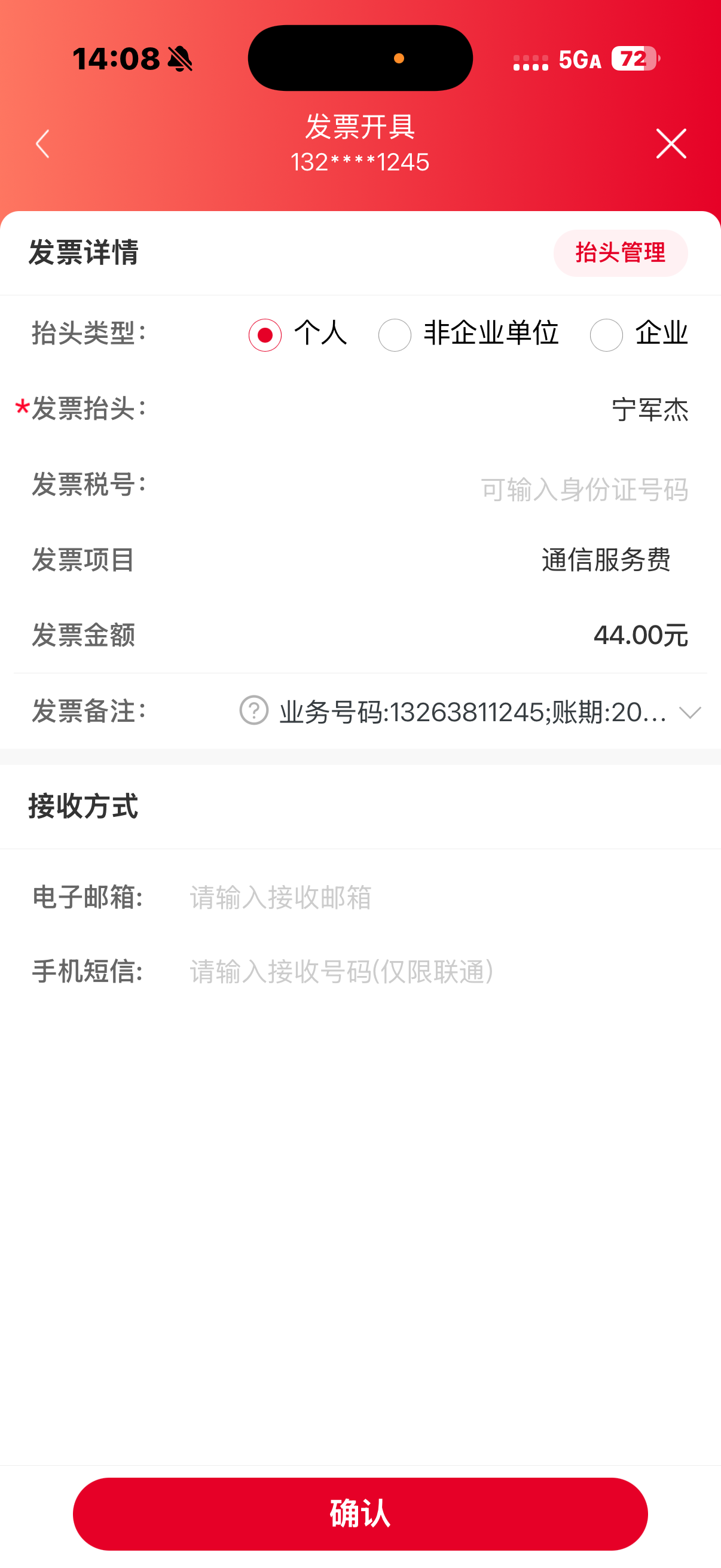
Task: Go back using the top-left arrow
Action: pyautogui.click(x=42, y=144)
